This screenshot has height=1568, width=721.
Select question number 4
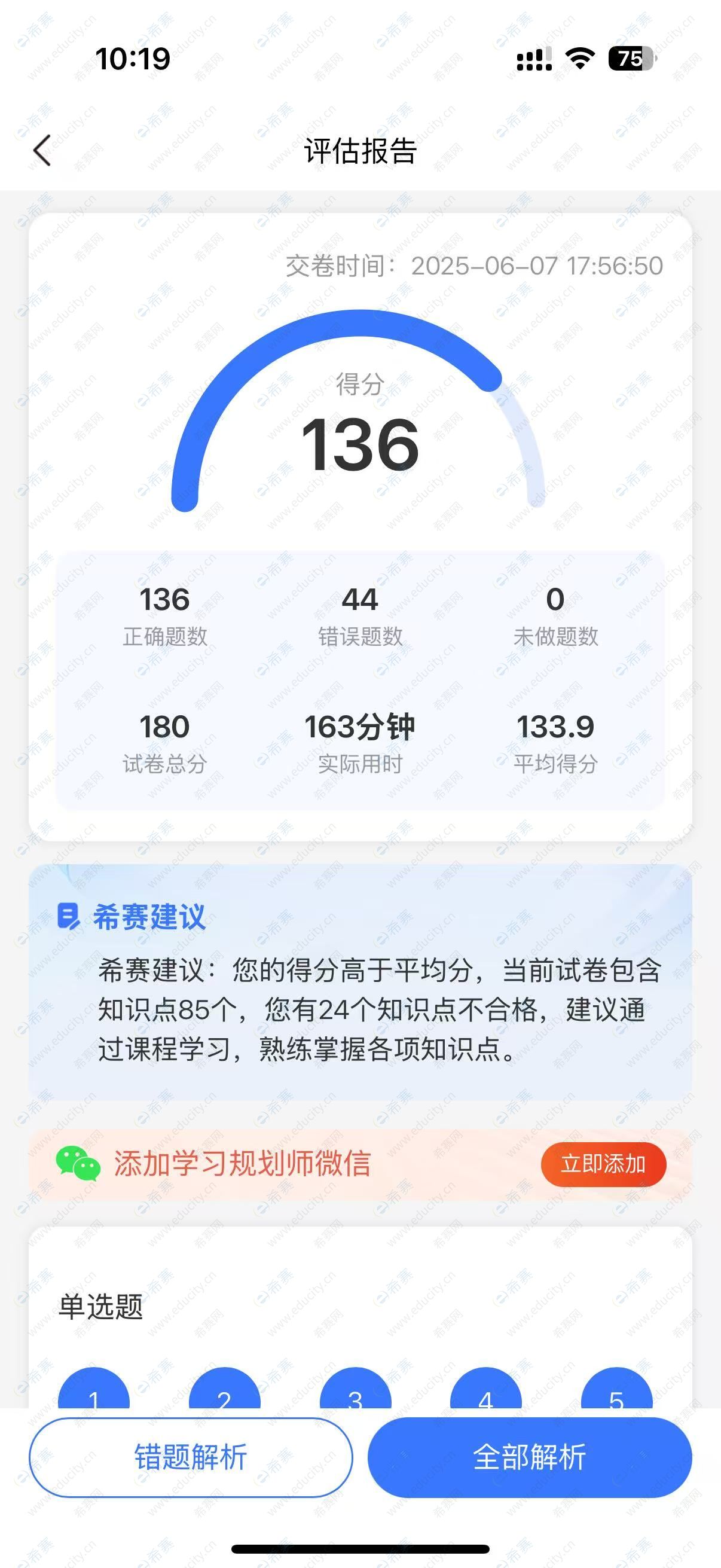pos(485,1391)
